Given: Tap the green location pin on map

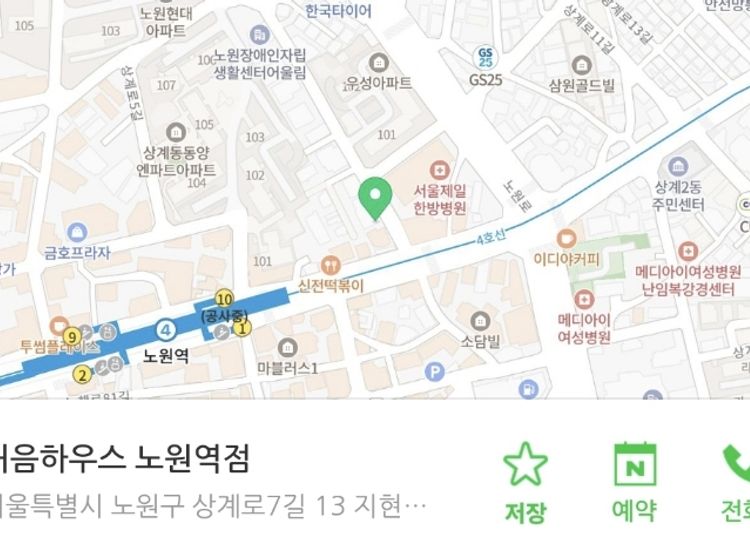Looking at the screenshot, I should pyautogui.click(x=375, y=197).
